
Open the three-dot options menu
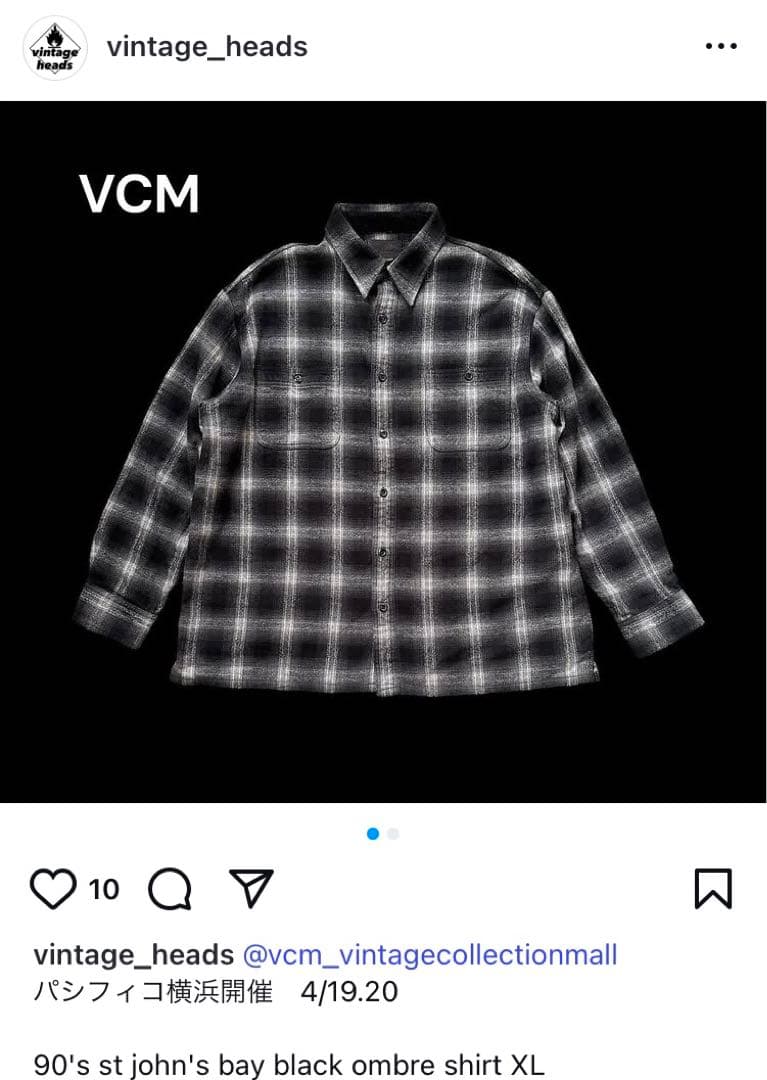point(720,47)
